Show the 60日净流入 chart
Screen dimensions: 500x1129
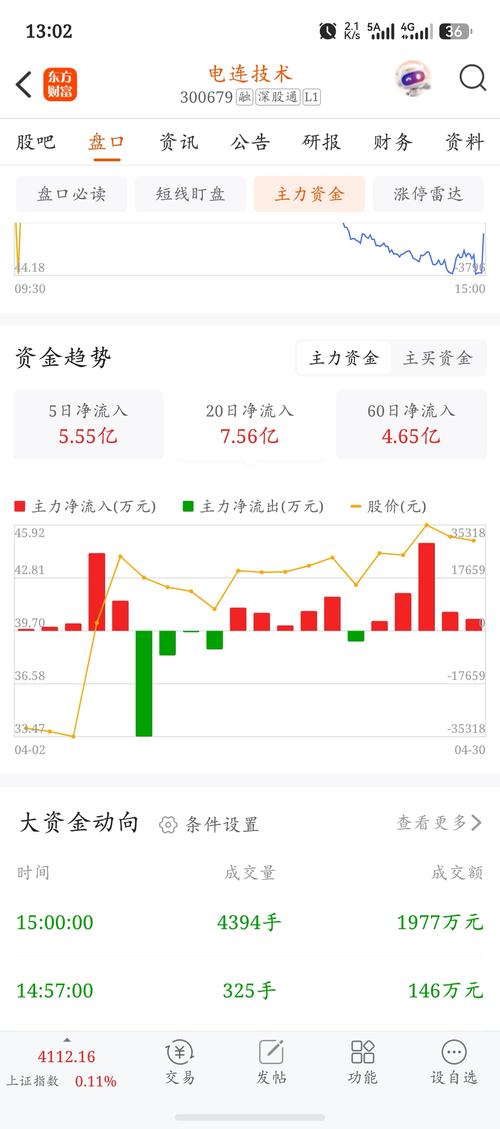tap(411, 424)
